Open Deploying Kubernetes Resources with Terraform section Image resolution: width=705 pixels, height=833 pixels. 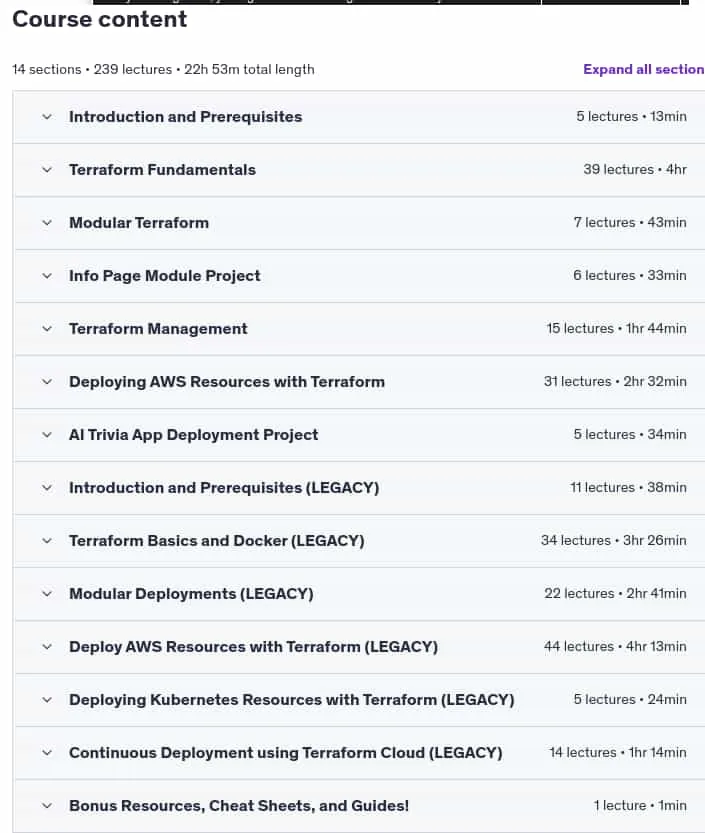pyautogui.click(x=359, y=700)
